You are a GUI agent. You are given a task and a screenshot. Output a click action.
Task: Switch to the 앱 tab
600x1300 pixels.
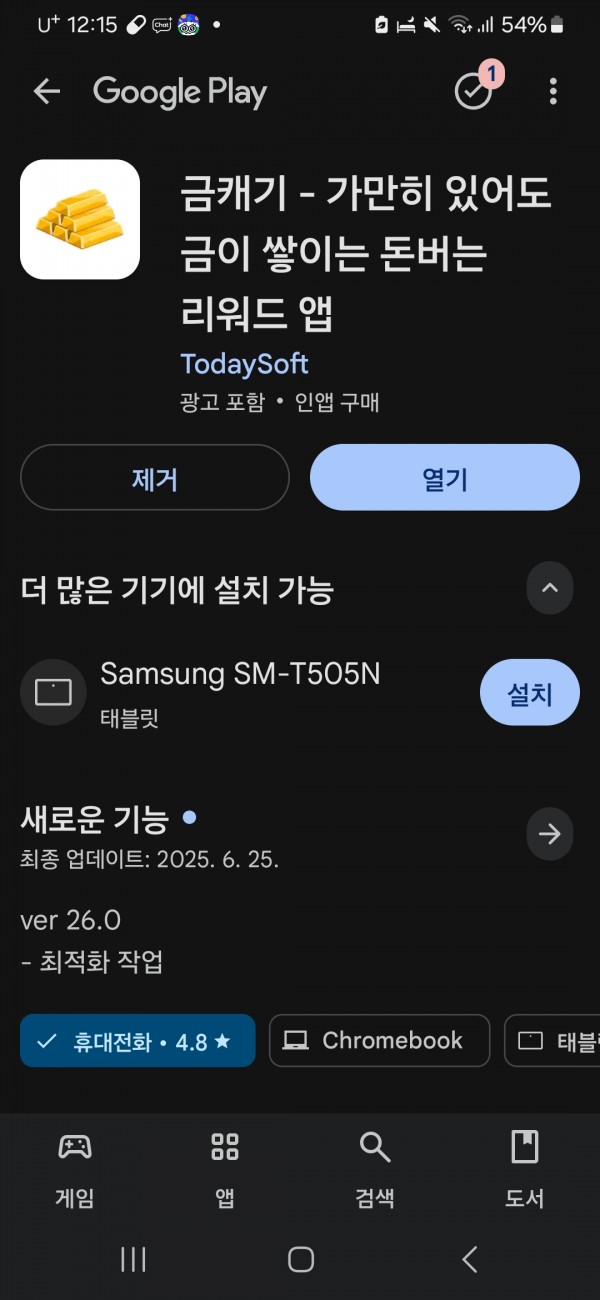point(225,1169)
